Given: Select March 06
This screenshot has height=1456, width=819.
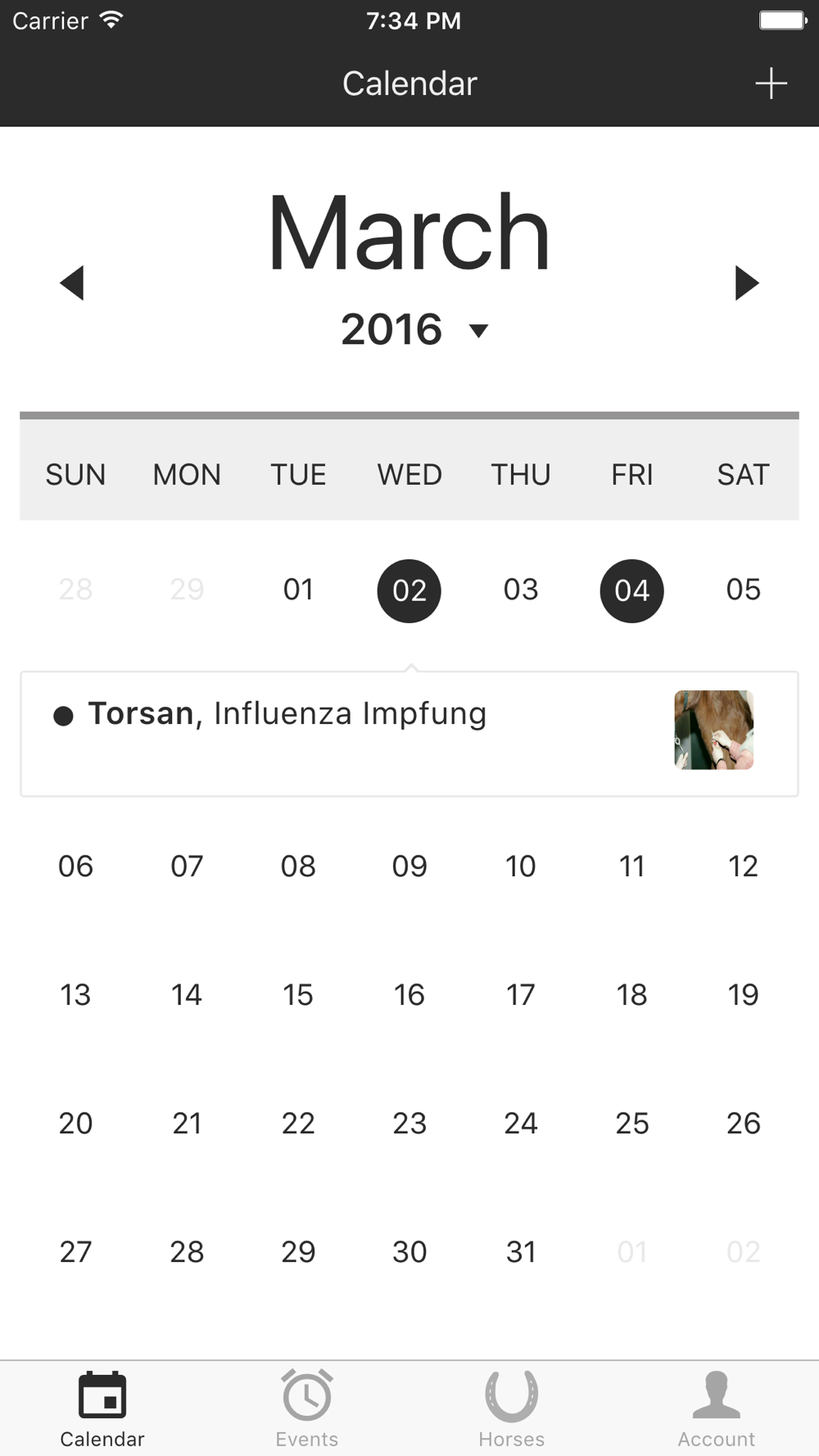Looking at the screenshot, I should point(75,866).
